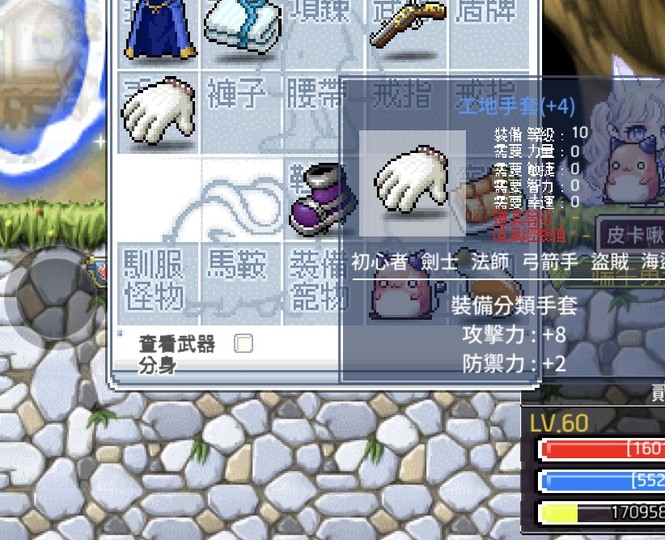Select the equipped white glove slot
This screenshot has width=665, height=540.
click(x=158, y=112)
